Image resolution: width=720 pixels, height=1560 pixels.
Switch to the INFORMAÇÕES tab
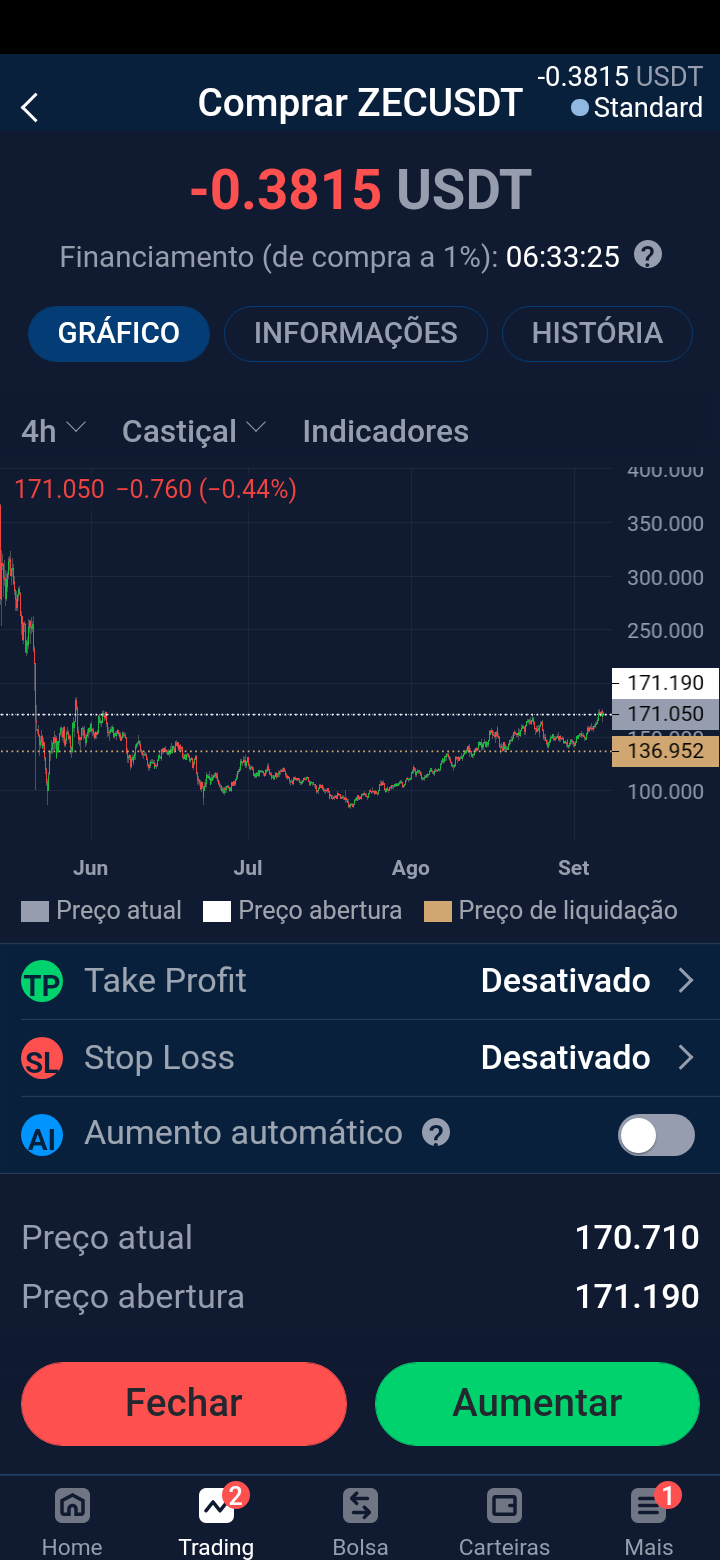click(x=355, y=333)
